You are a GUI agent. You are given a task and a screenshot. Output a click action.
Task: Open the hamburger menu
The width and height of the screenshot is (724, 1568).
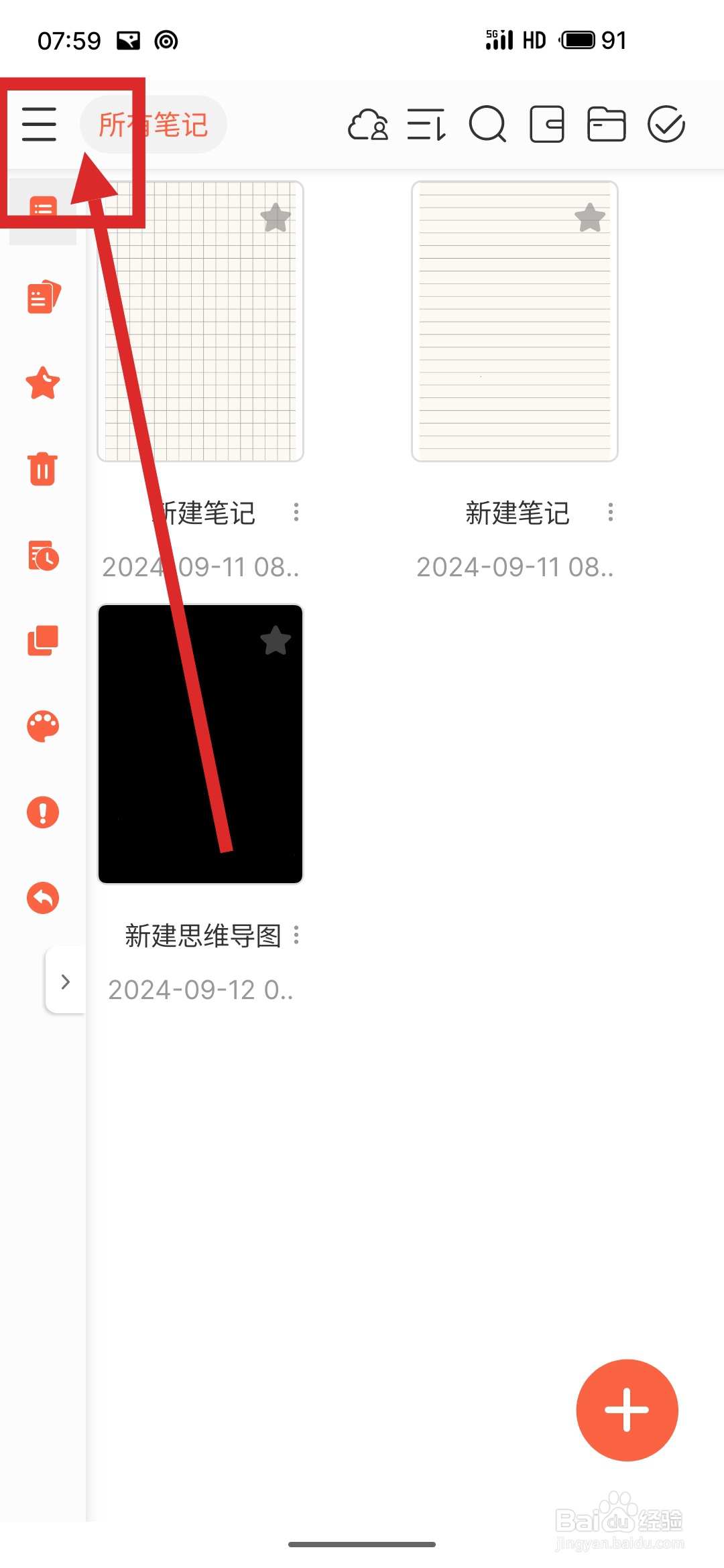click(x=38, y=125)
